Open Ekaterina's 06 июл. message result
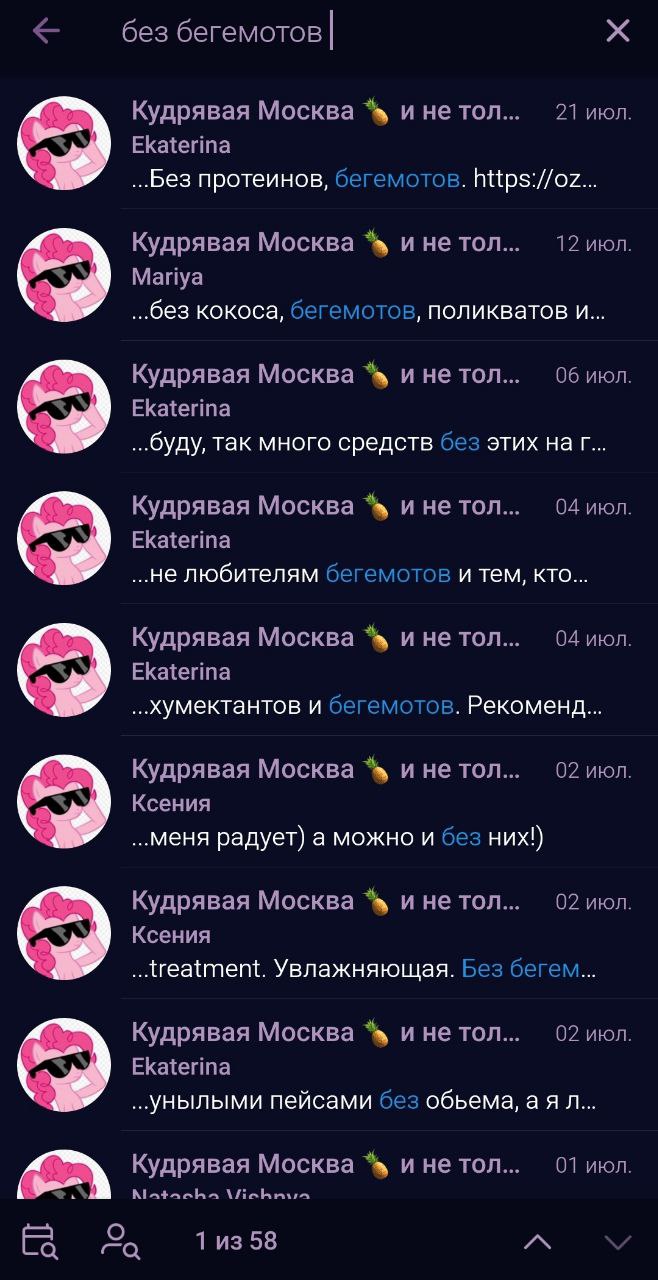Image resolution: width=658 pixels, height=1280 pixels. (329, 407)
